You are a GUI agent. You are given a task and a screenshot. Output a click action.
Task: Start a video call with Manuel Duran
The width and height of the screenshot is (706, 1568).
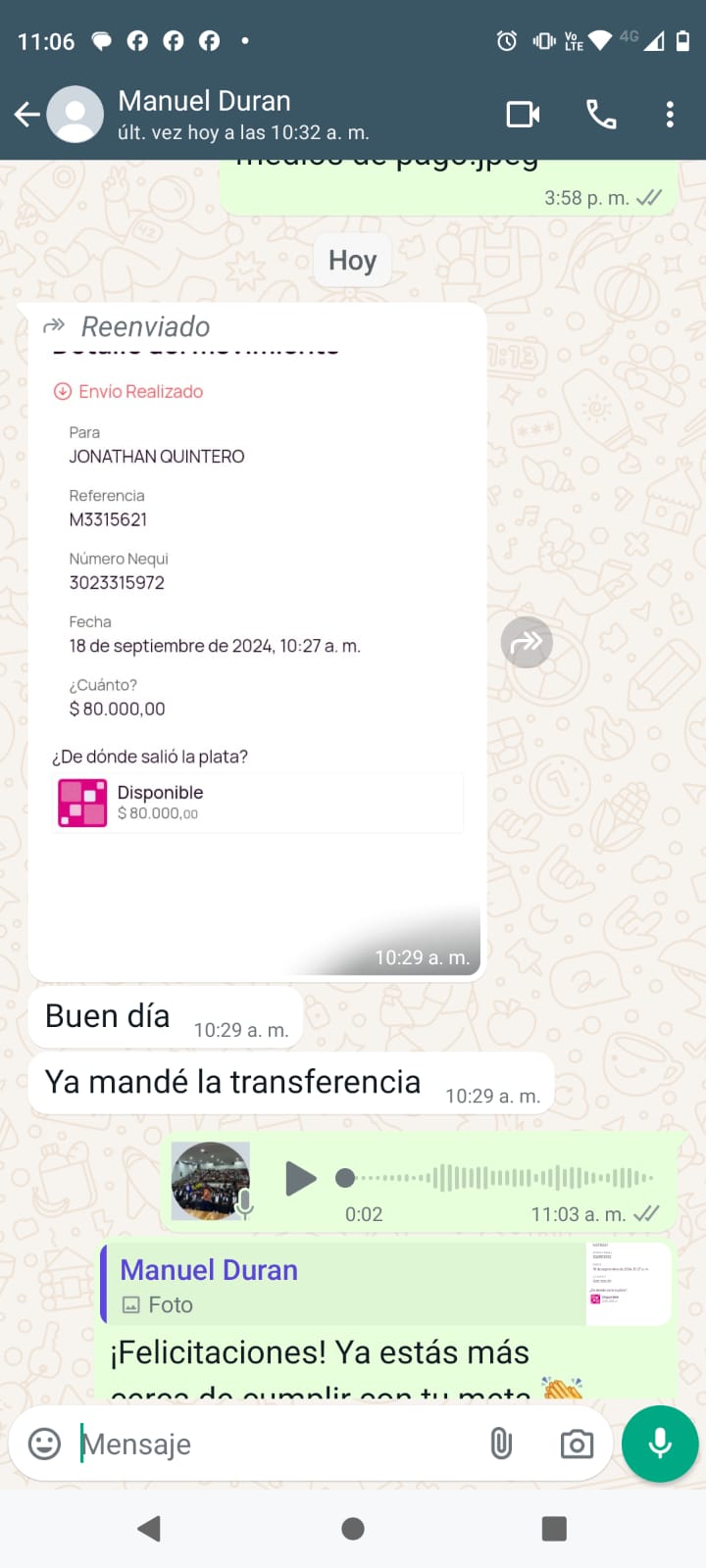tap(523, 115)
